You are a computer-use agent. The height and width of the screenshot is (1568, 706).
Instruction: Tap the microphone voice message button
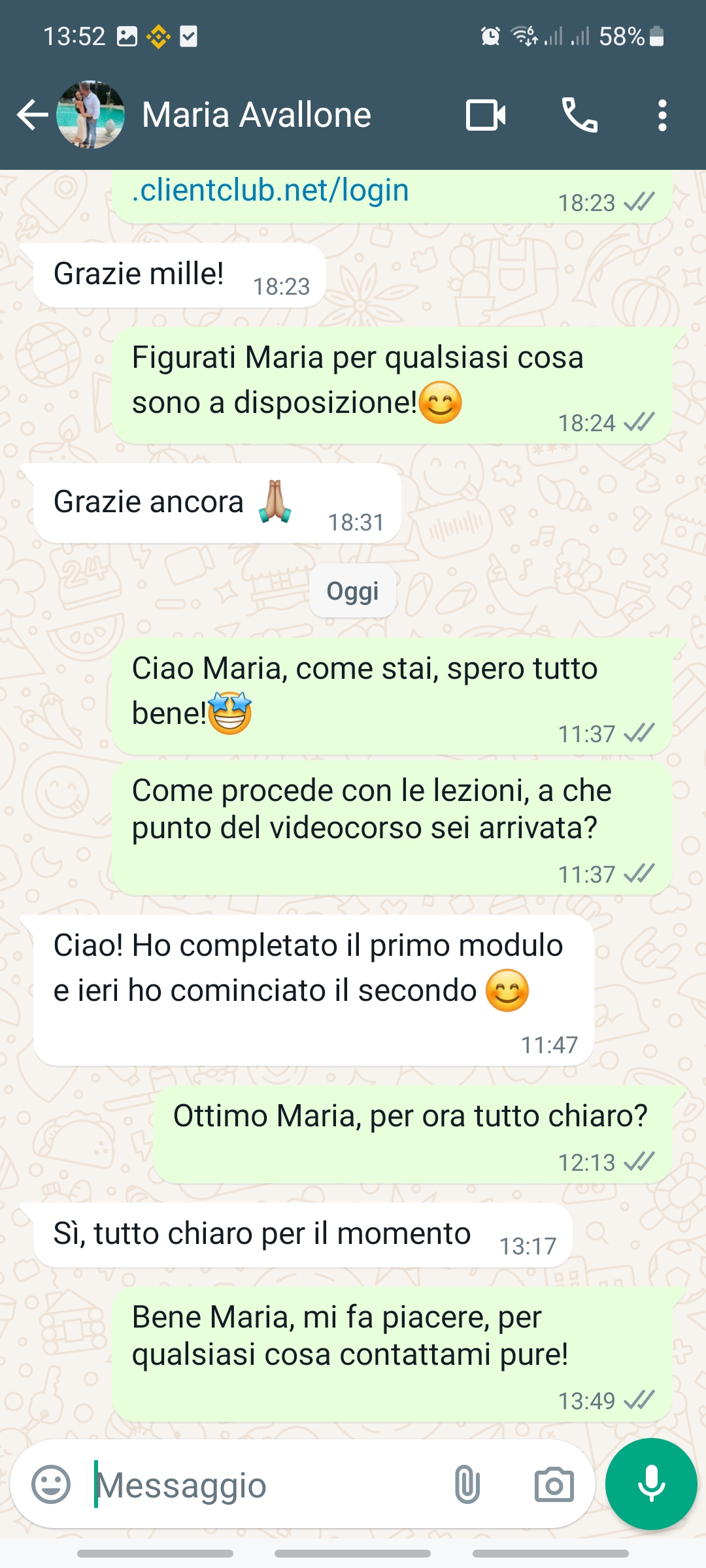click(651, 1483)
